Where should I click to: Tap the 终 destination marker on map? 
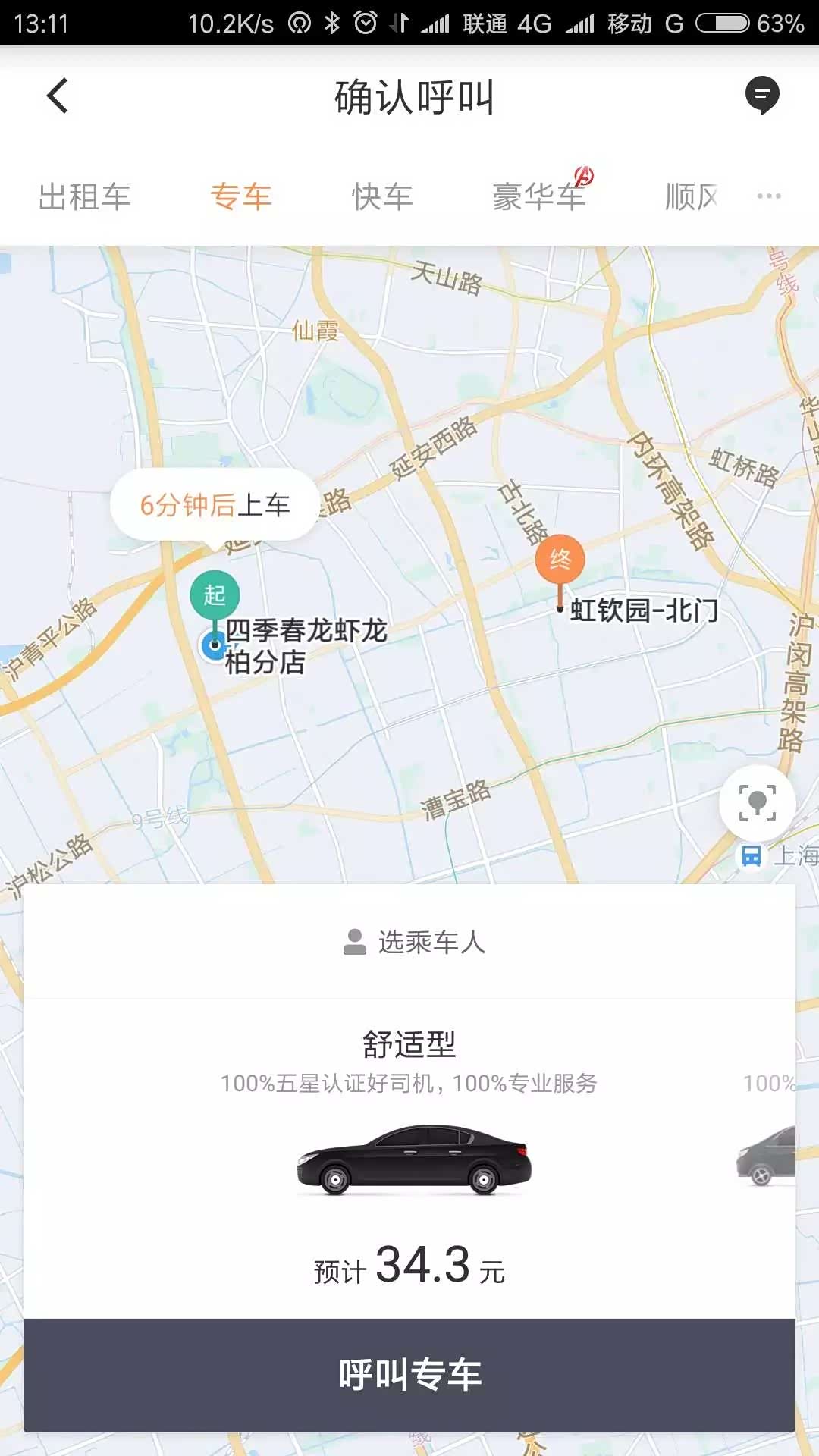coord(560,560)
